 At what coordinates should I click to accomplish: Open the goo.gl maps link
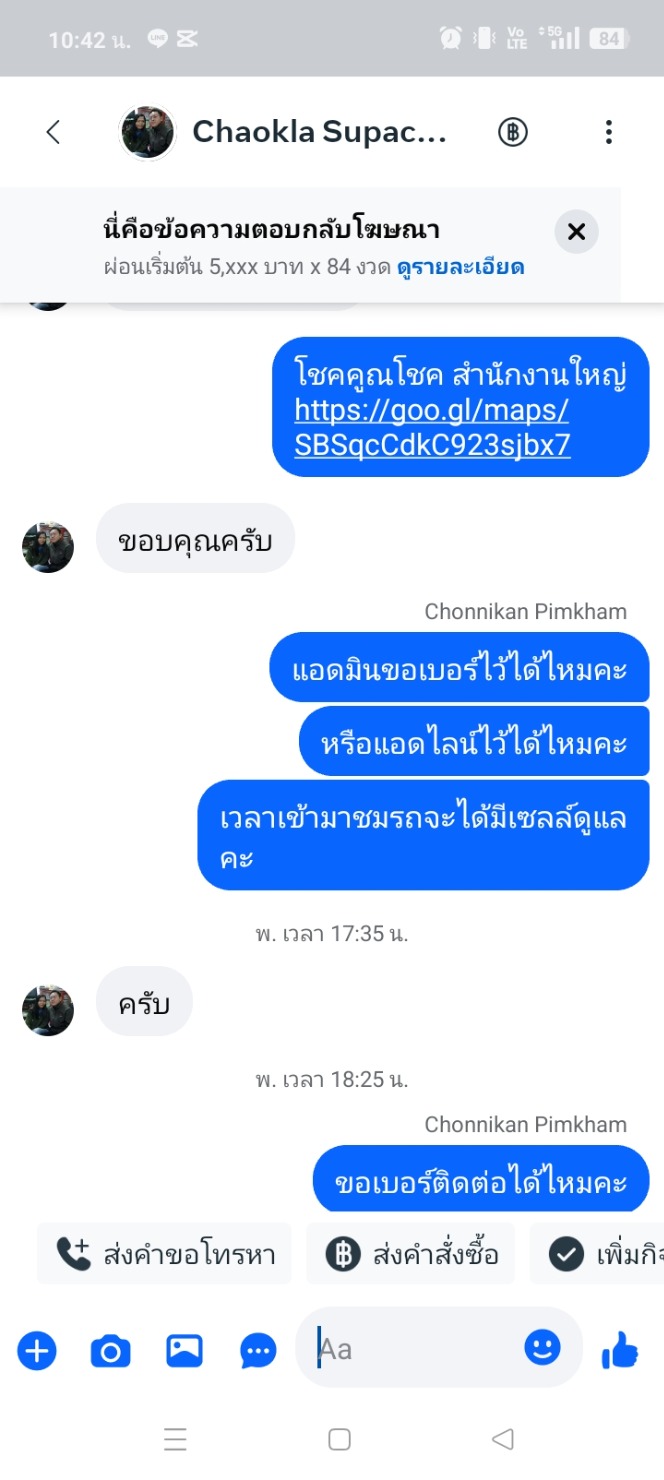point(432,427)
